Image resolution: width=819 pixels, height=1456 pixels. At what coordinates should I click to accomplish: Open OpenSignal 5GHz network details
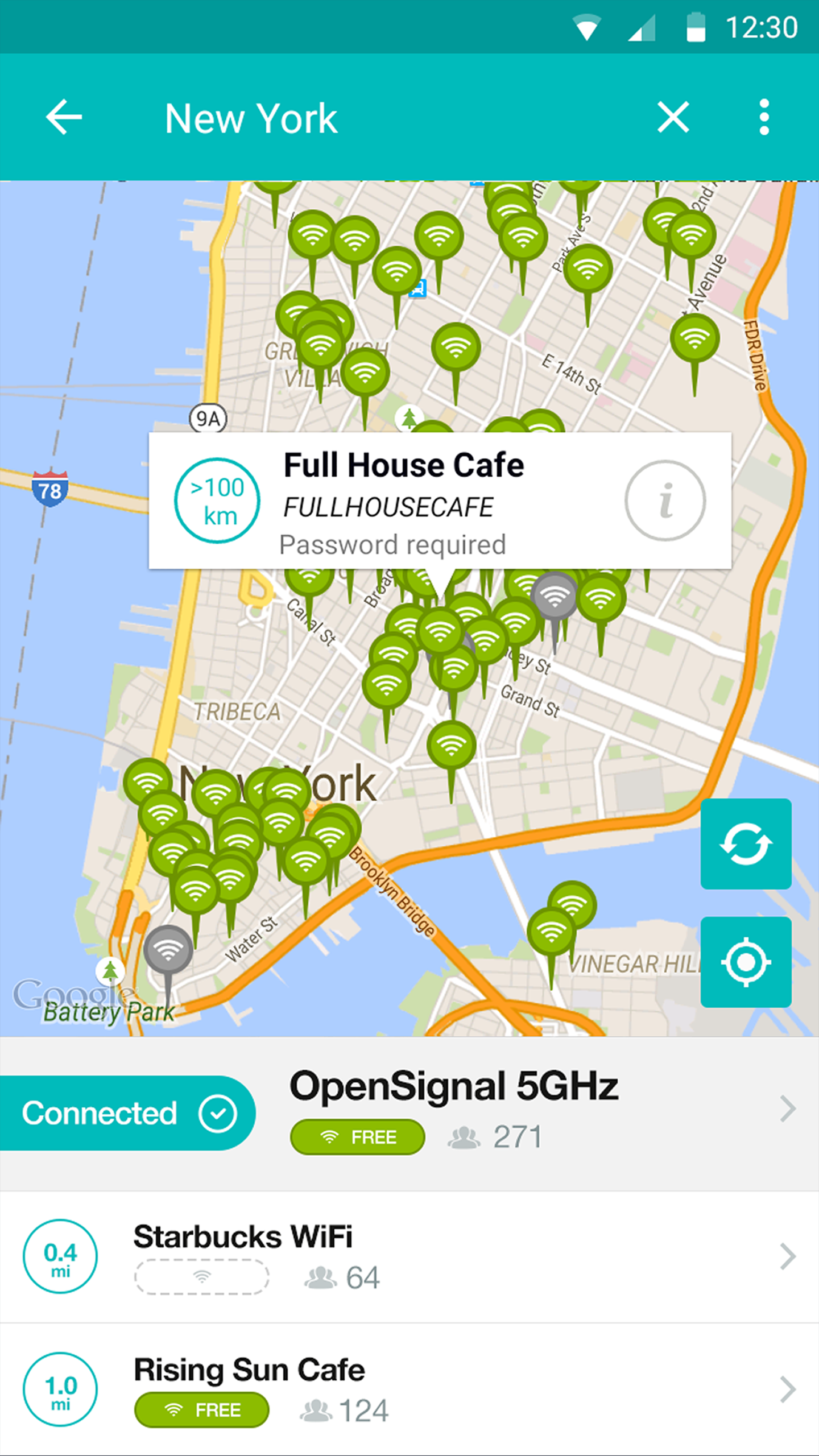click(x=409, y=1113)
